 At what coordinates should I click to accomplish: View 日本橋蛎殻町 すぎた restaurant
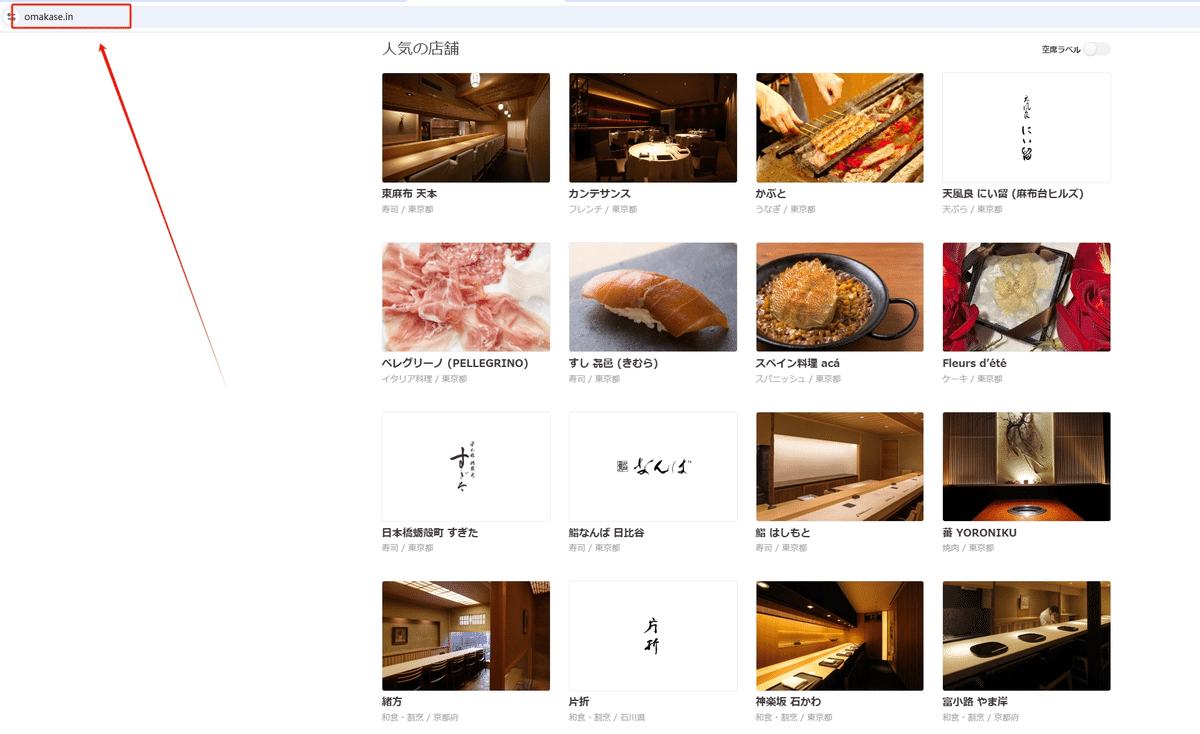click(x=466, y=483)
